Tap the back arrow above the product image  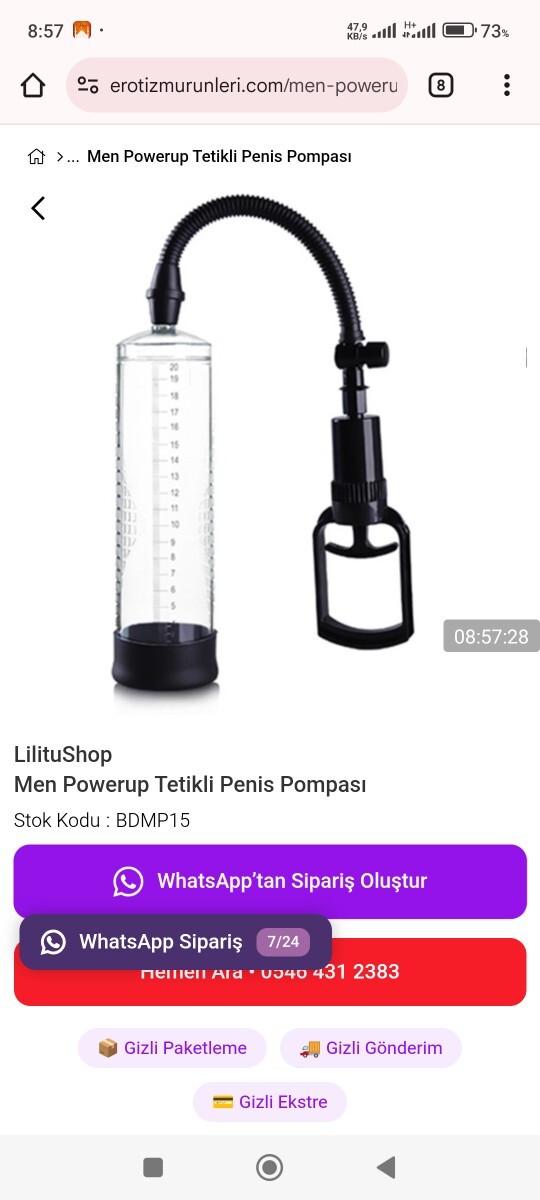(38, 208)
